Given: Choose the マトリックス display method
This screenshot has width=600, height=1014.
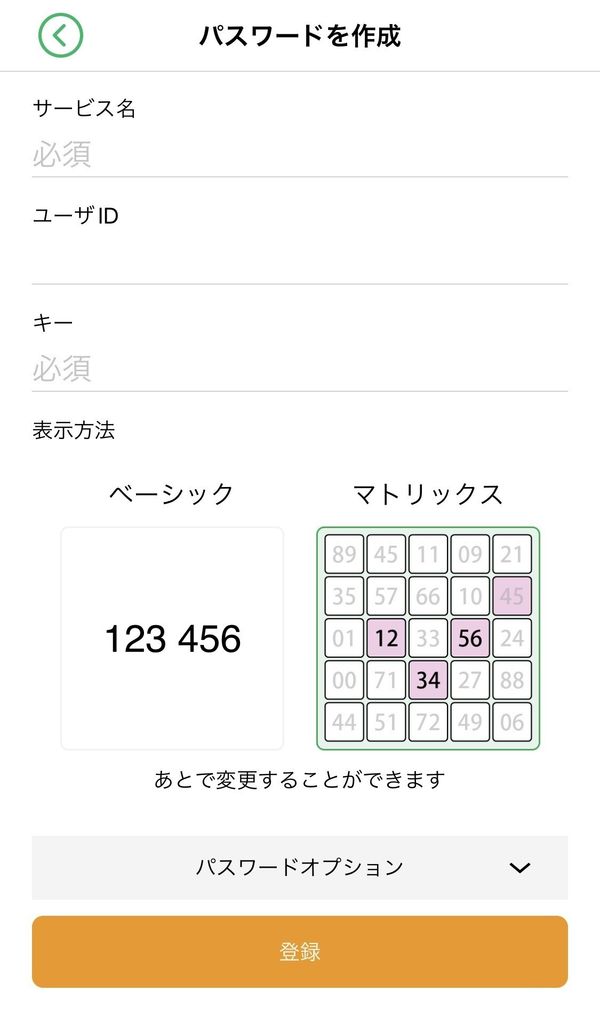Looking at the screenshot, I should click(428, 638).
